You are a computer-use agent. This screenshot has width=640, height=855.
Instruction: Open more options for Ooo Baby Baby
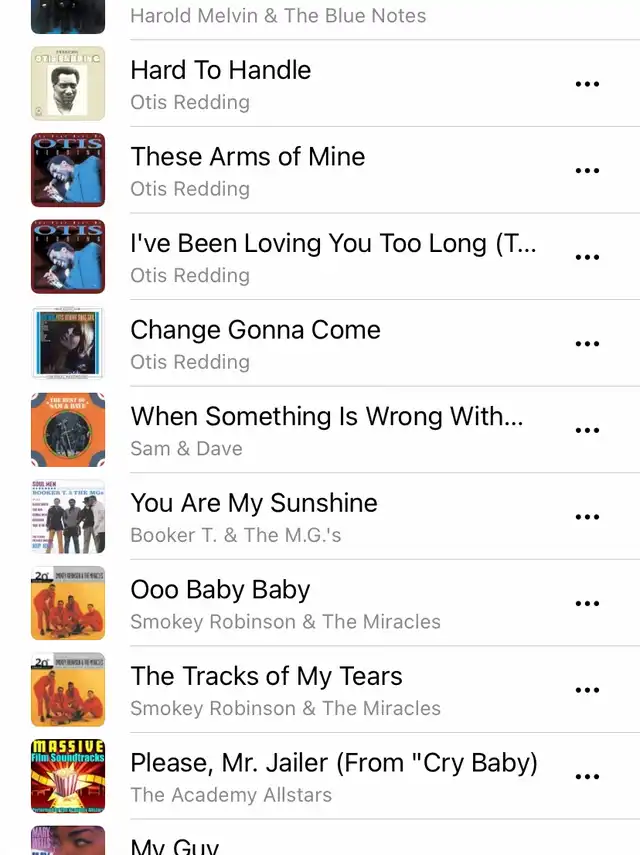588,603
